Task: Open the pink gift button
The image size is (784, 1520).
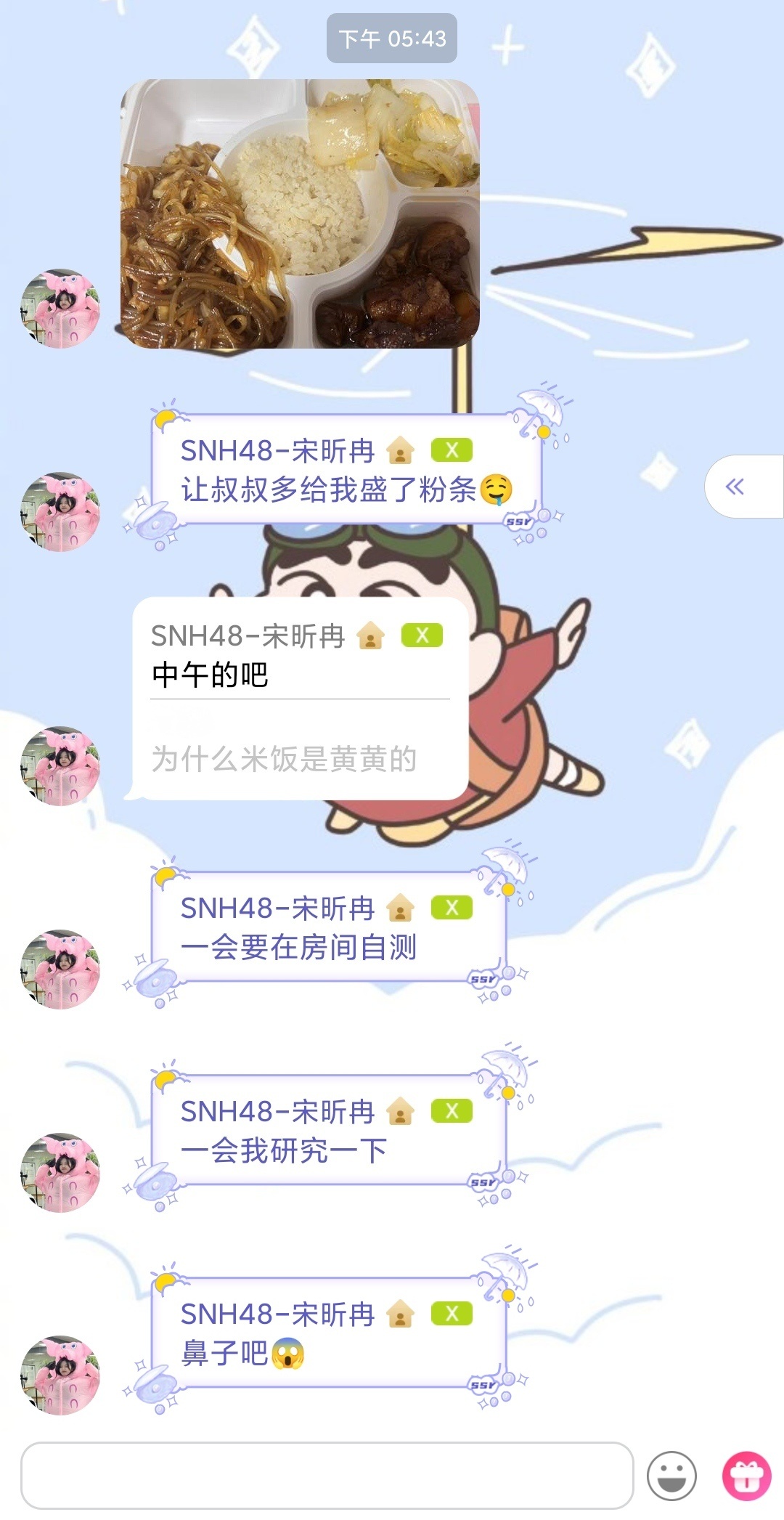Action: pos(746,1476)
